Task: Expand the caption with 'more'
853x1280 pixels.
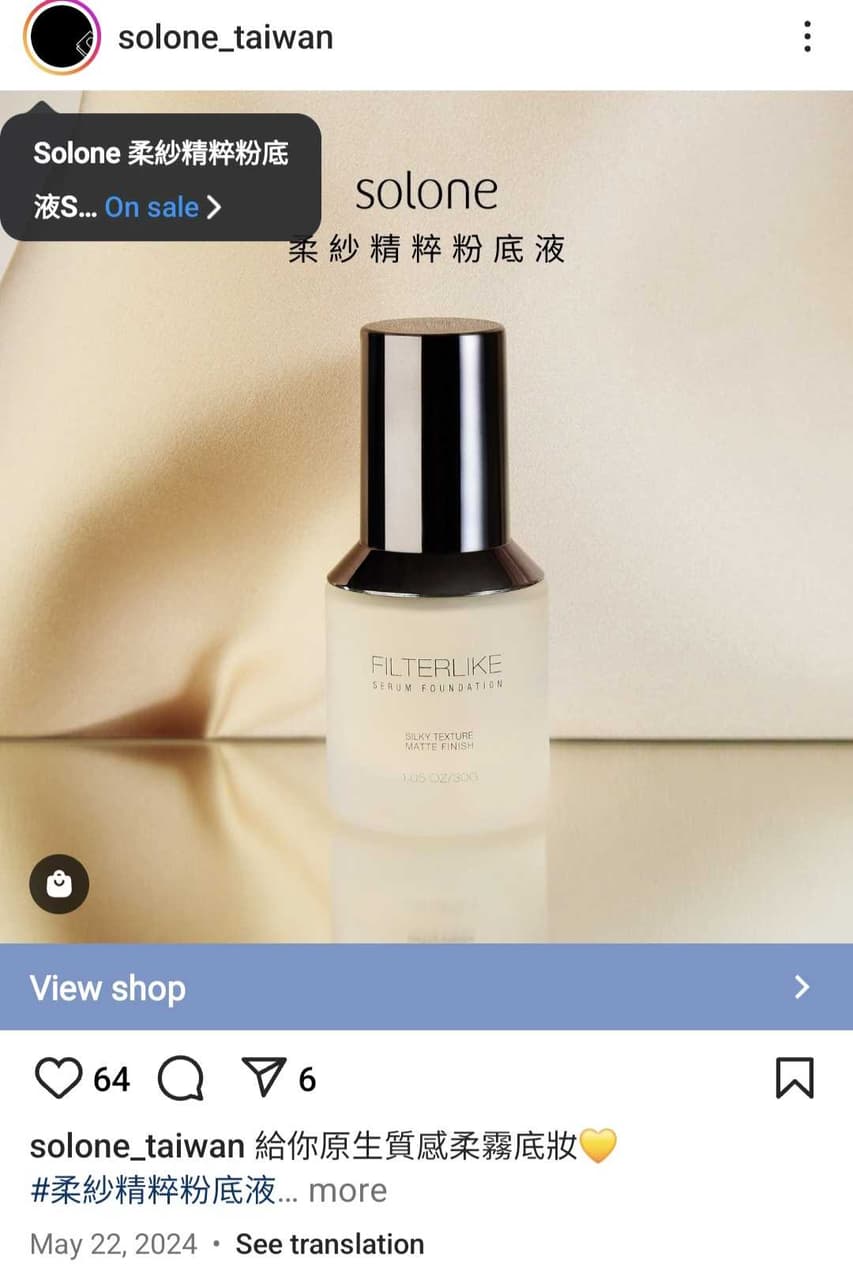Action: click(x=347, y=1190)
